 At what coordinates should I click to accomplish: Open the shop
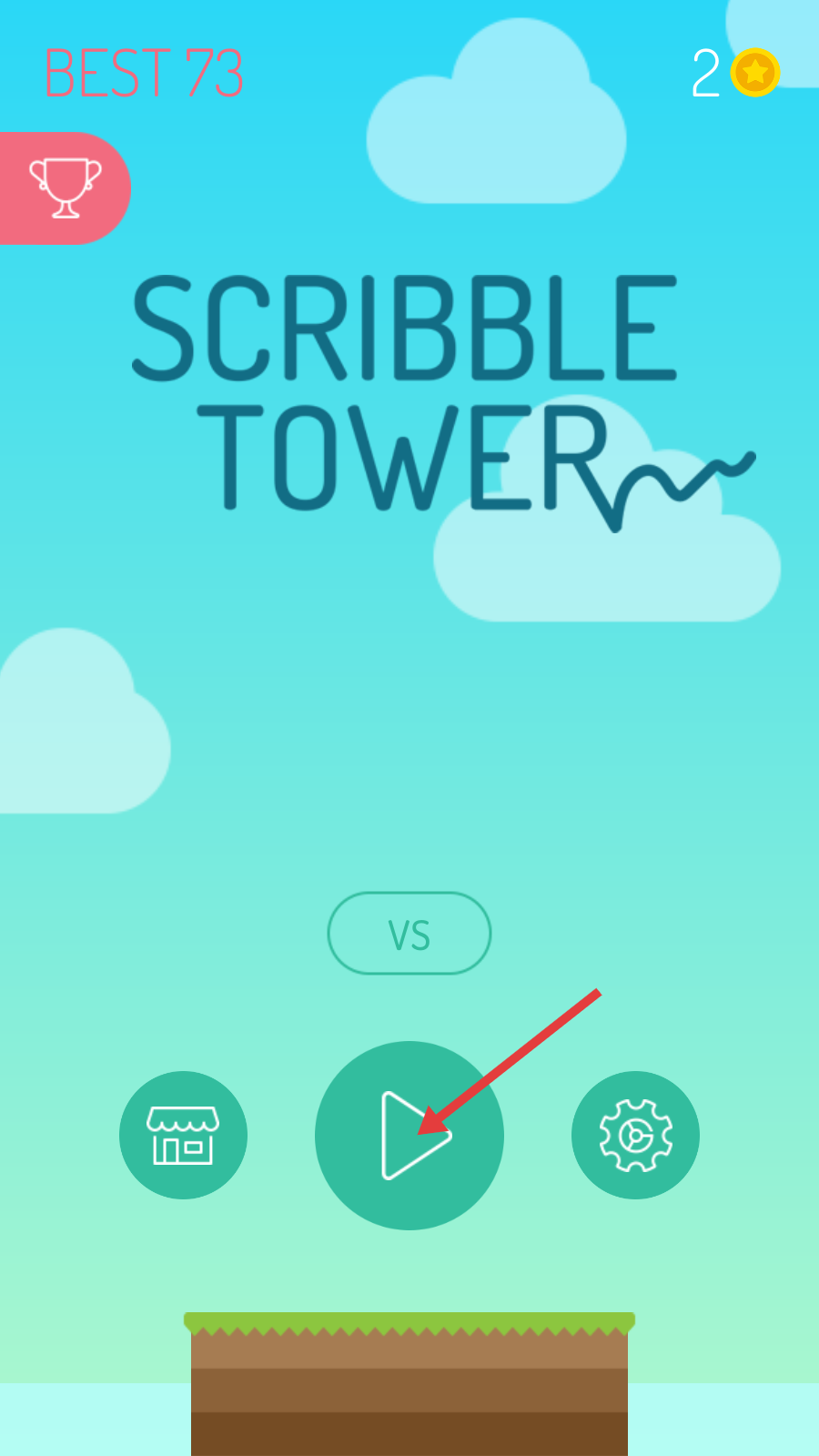pyautogui.click(x=183, y=1135)
